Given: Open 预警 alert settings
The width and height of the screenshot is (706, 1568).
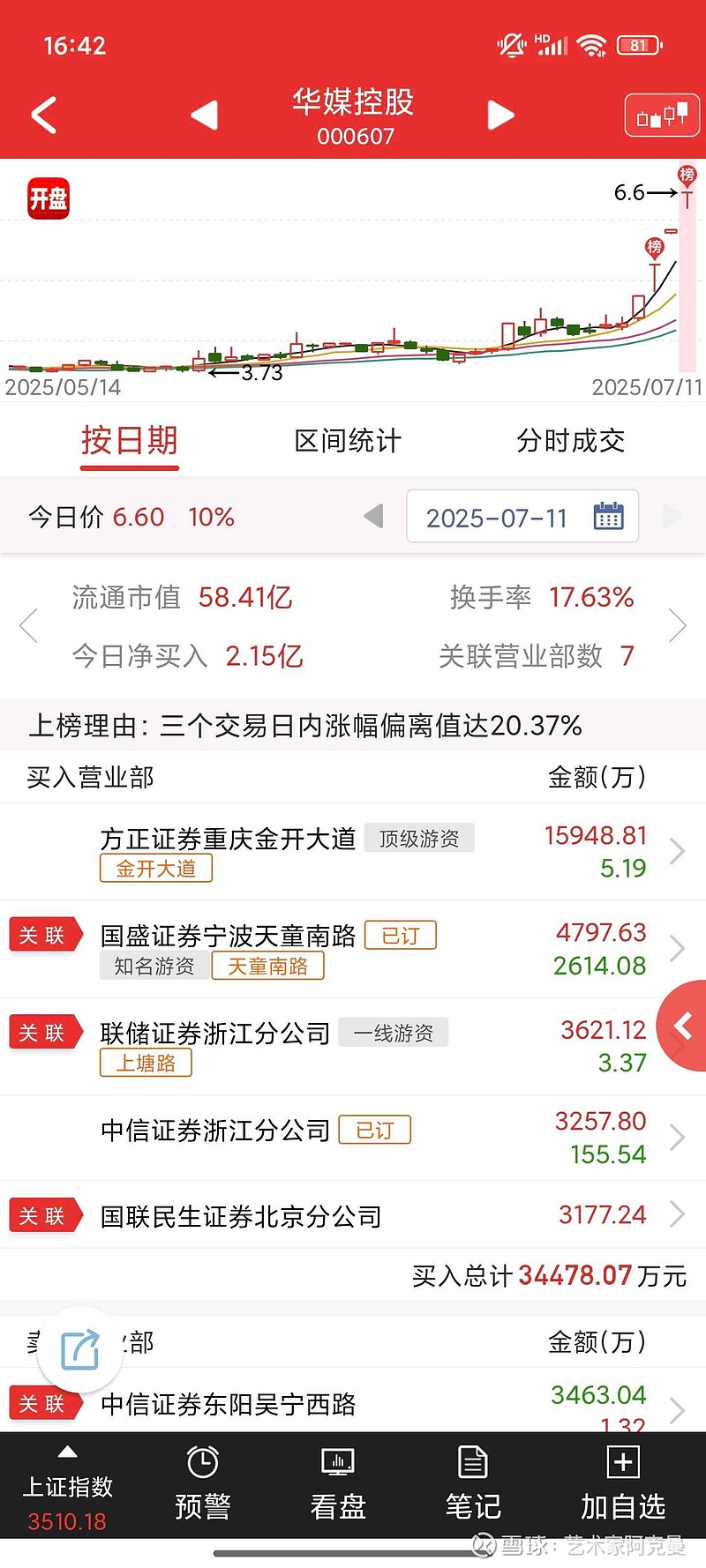Looking at the screenshot, I should click(203, 1483).
